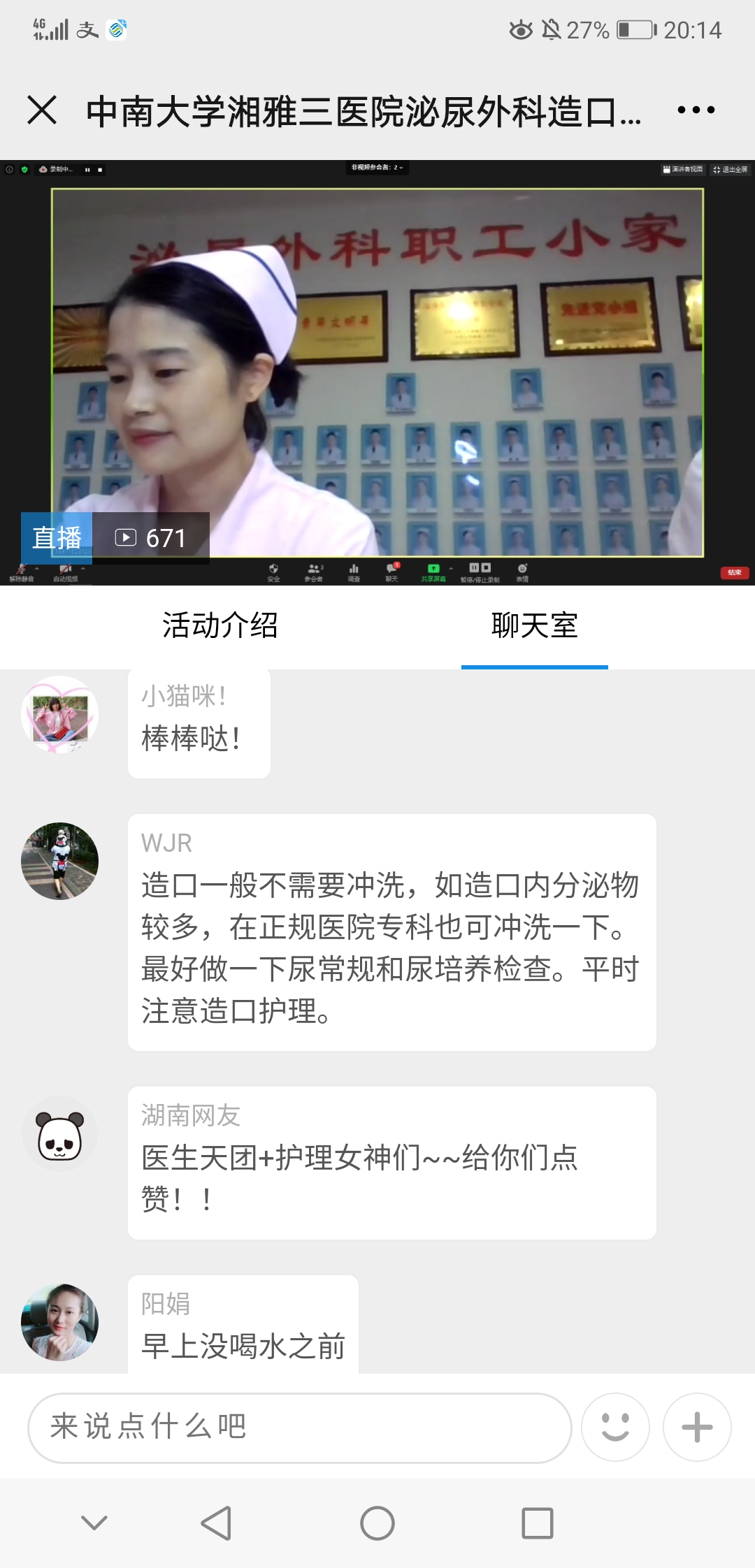Open 小猫咪!'s avatar
Image resolution: width=755 pixels, height=1568 pixels.
point(60,714)
